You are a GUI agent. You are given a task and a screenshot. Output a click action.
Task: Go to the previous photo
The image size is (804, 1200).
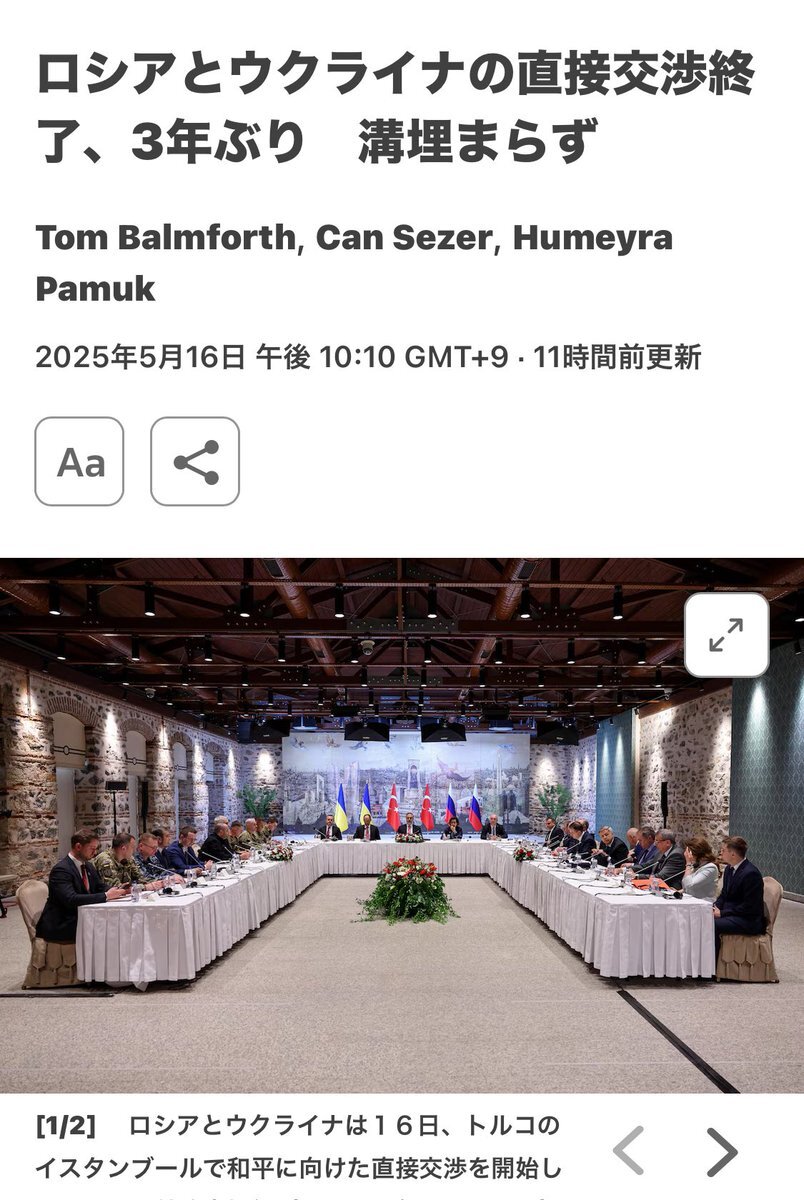coord(628,1151)
